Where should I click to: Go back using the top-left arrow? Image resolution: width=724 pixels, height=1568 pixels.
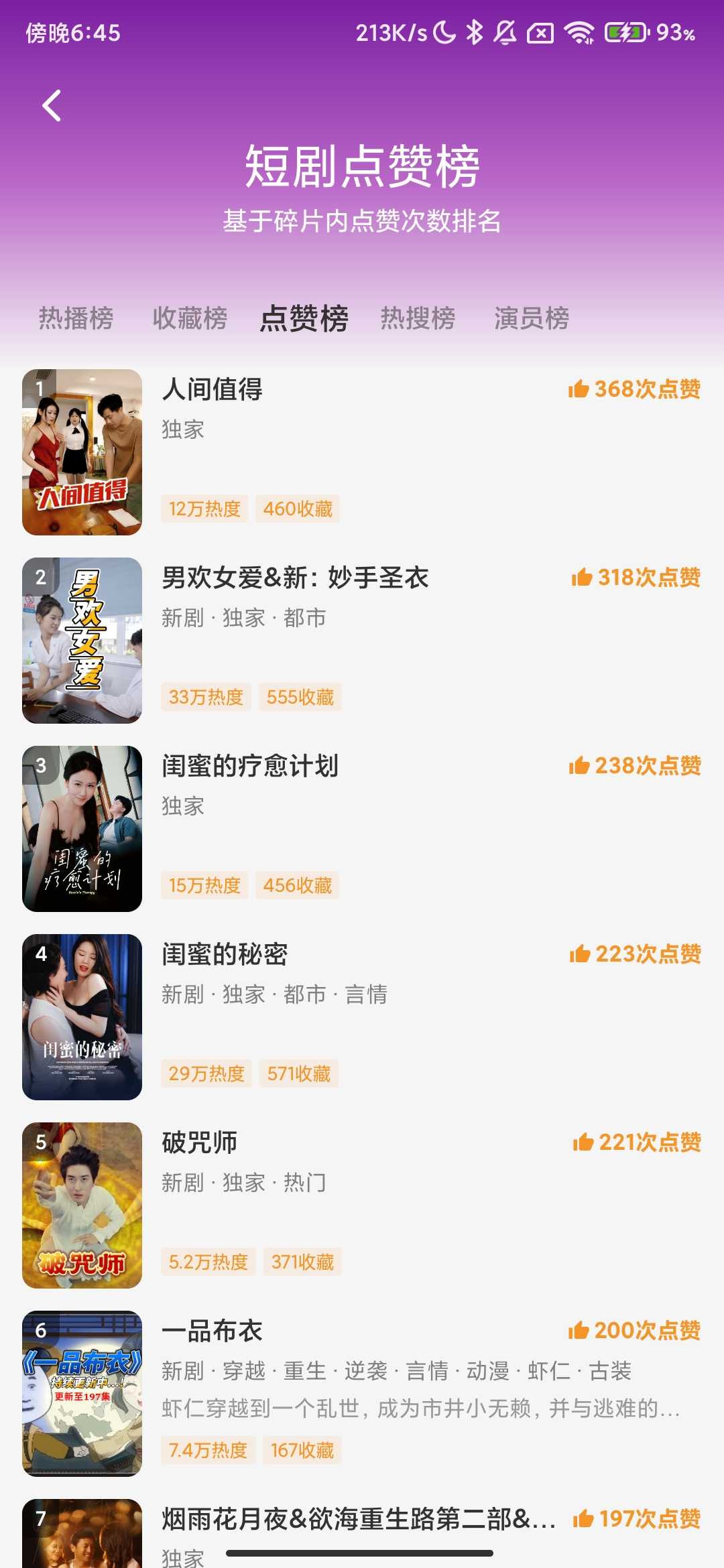coord(52,106)
